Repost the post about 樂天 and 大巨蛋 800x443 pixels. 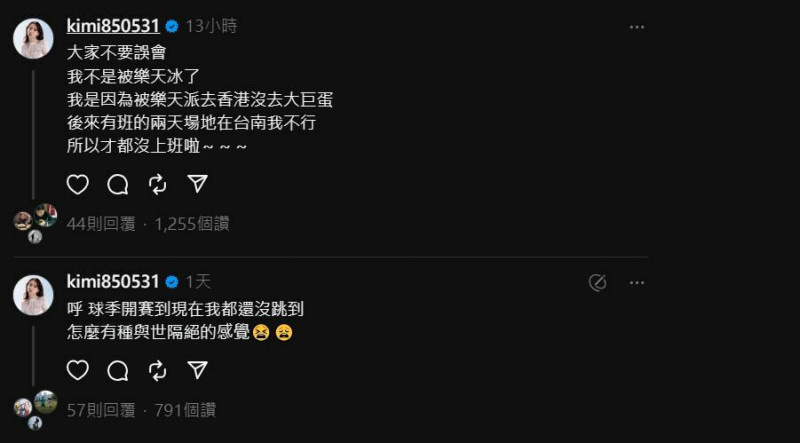[x=157, y=184]
